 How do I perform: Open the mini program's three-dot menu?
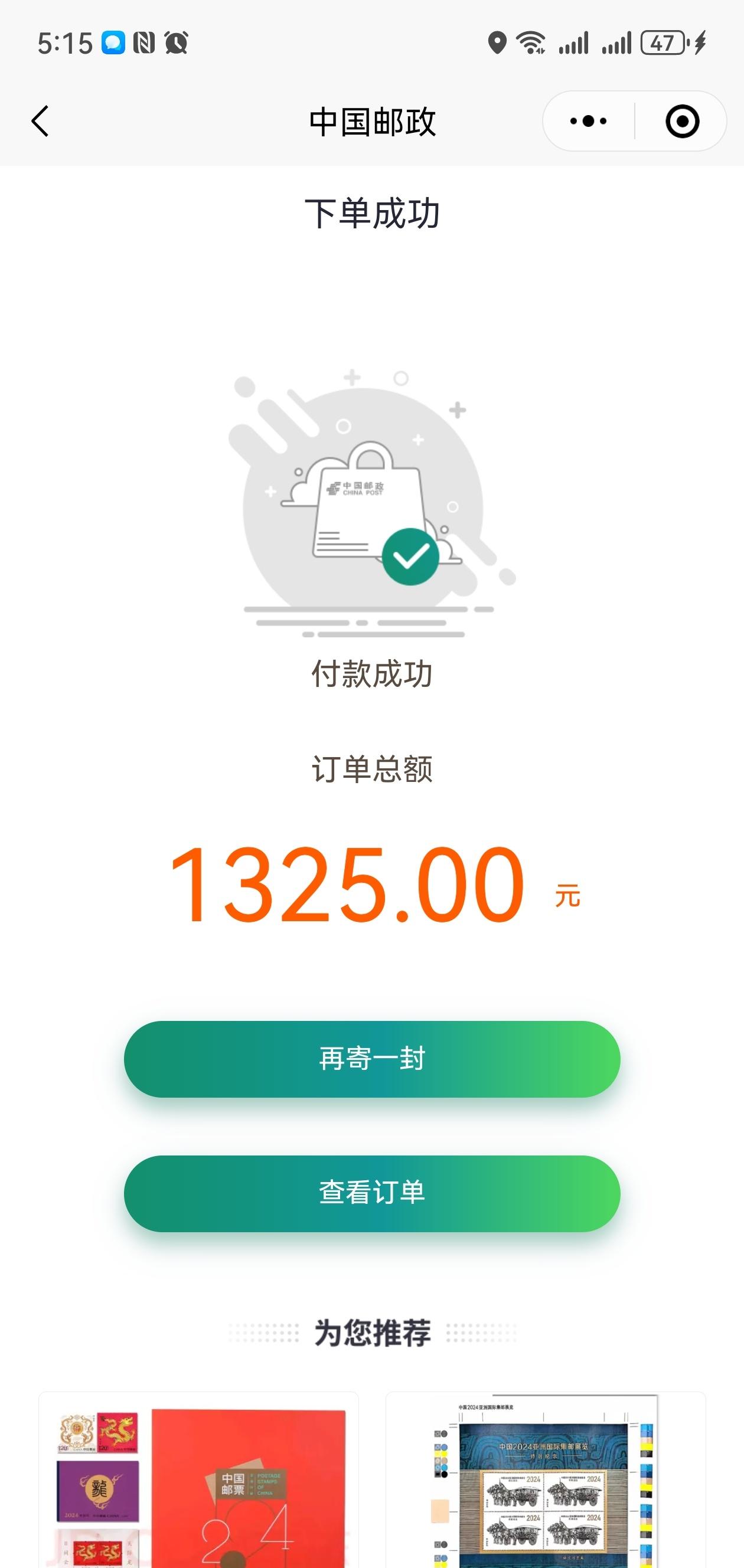click(x=588, y=122)
